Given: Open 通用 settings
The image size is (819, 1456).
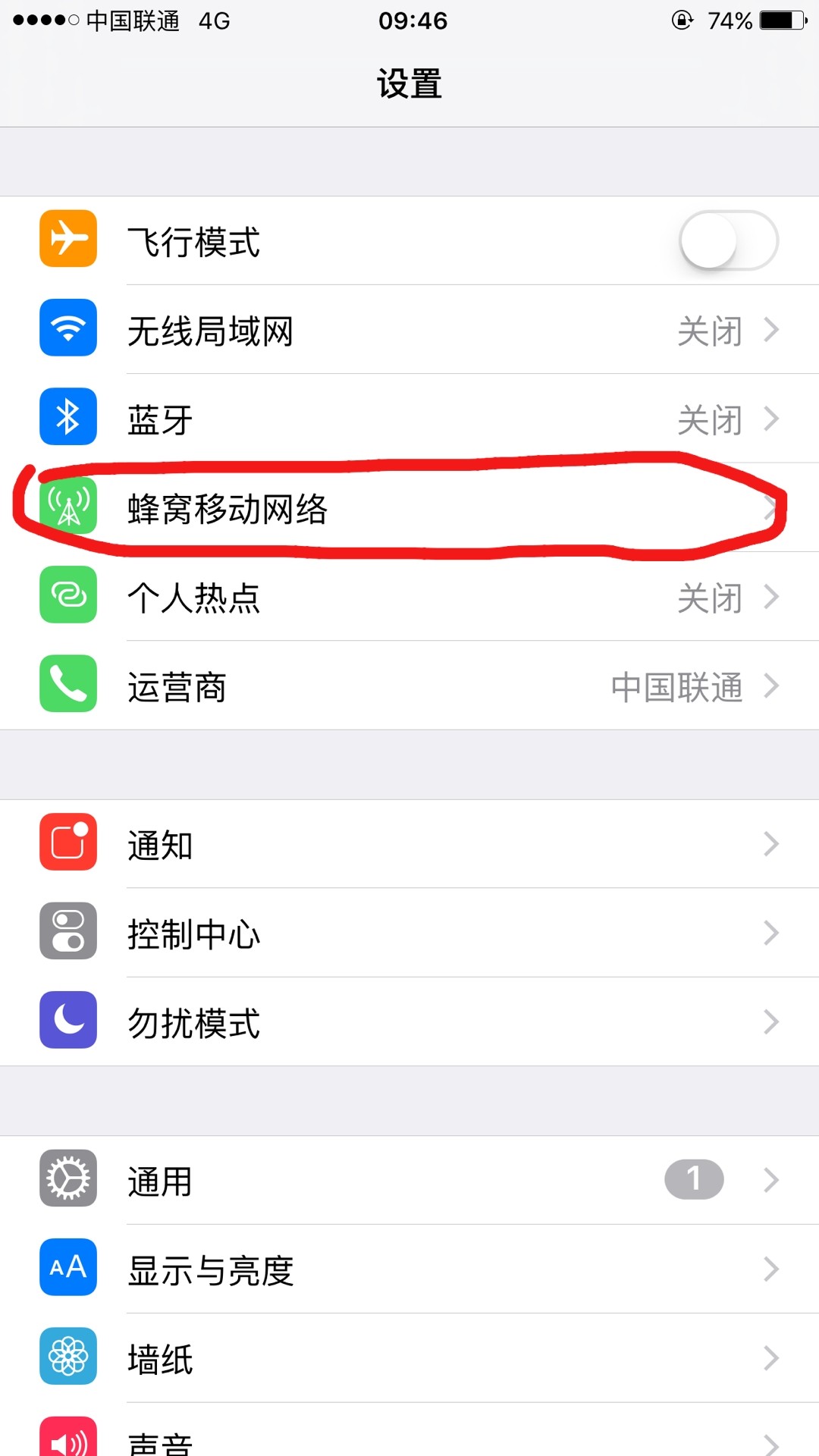Looking at the screenshot, I should (x=409, y=1180).
